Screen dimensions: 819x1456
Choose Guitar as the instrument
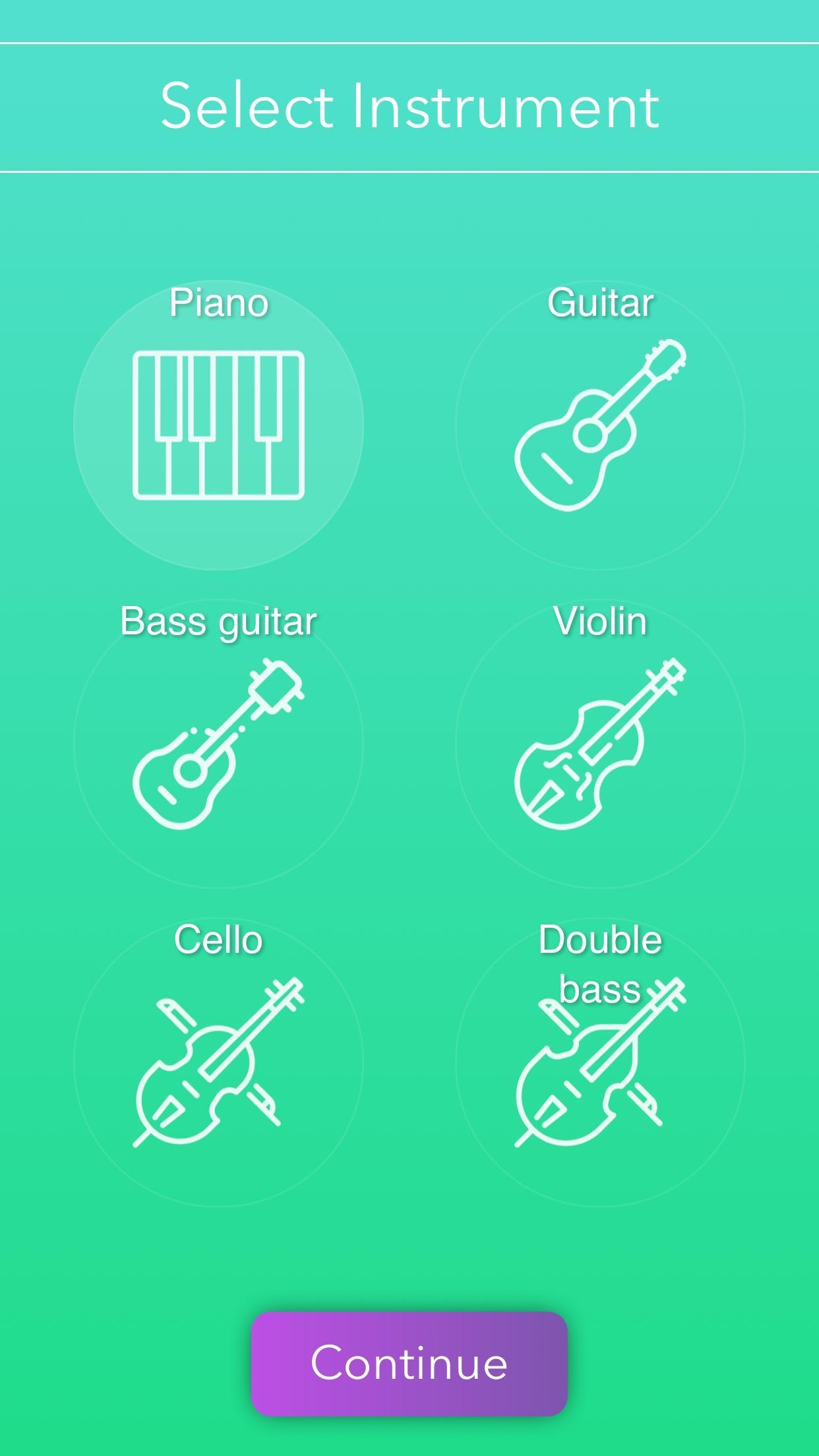click(600, 425)
